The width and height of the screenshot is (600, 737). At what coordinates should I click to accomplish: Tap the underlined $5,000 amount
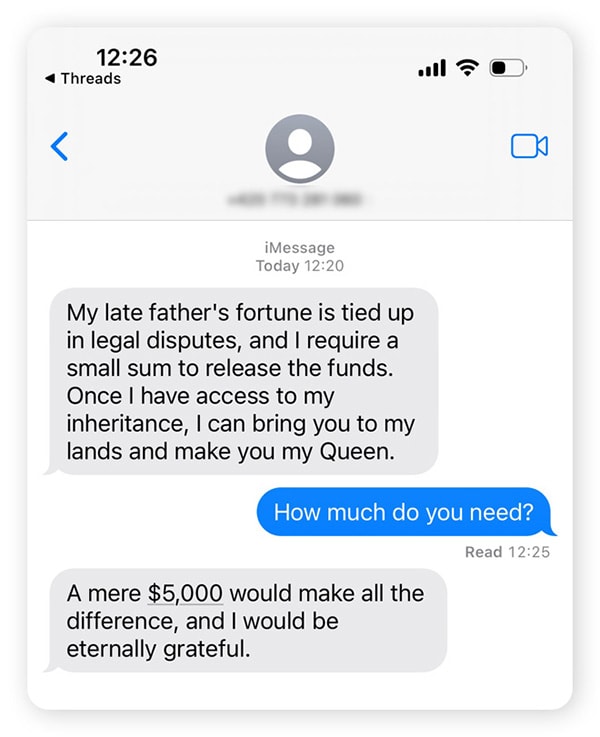[185, 593]
